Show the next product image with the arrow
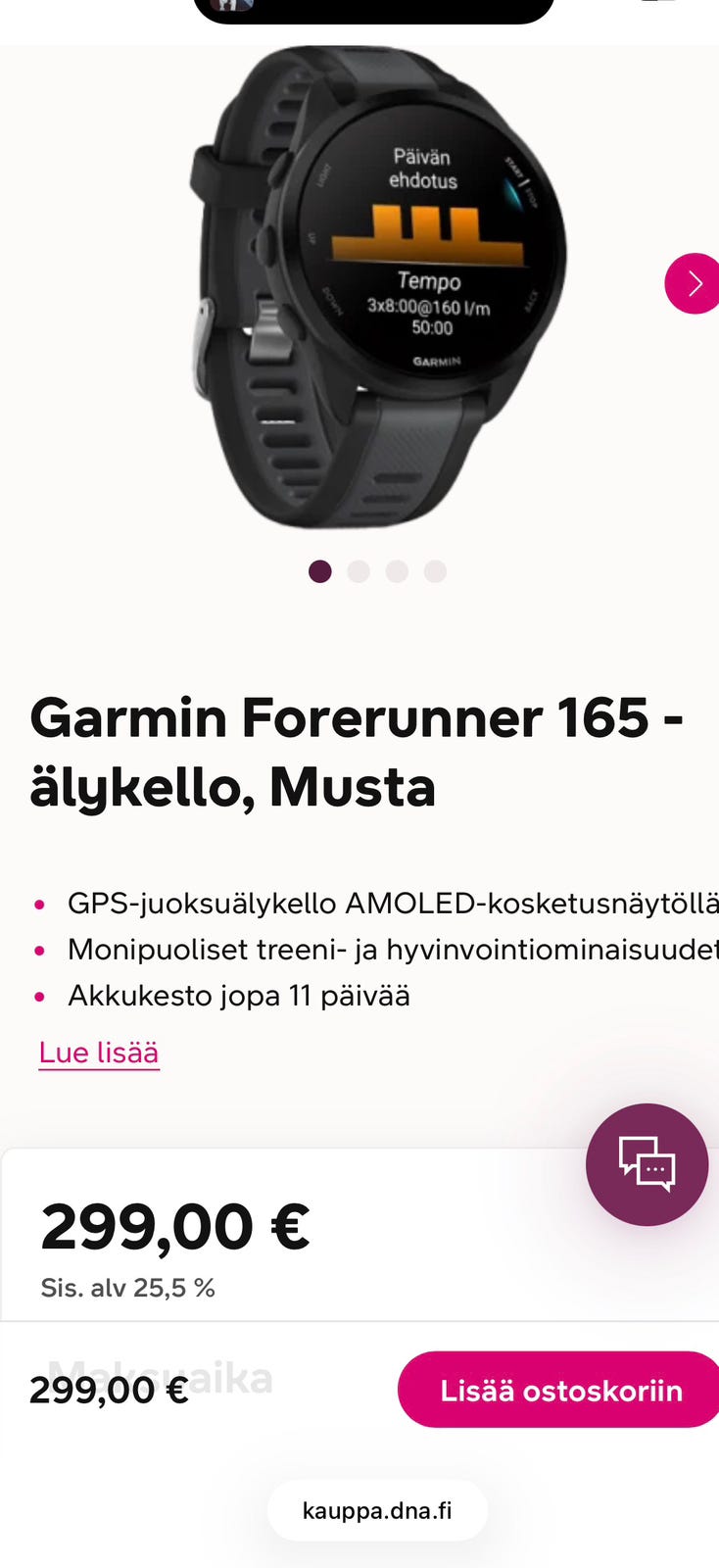 [x=694, y=283]
